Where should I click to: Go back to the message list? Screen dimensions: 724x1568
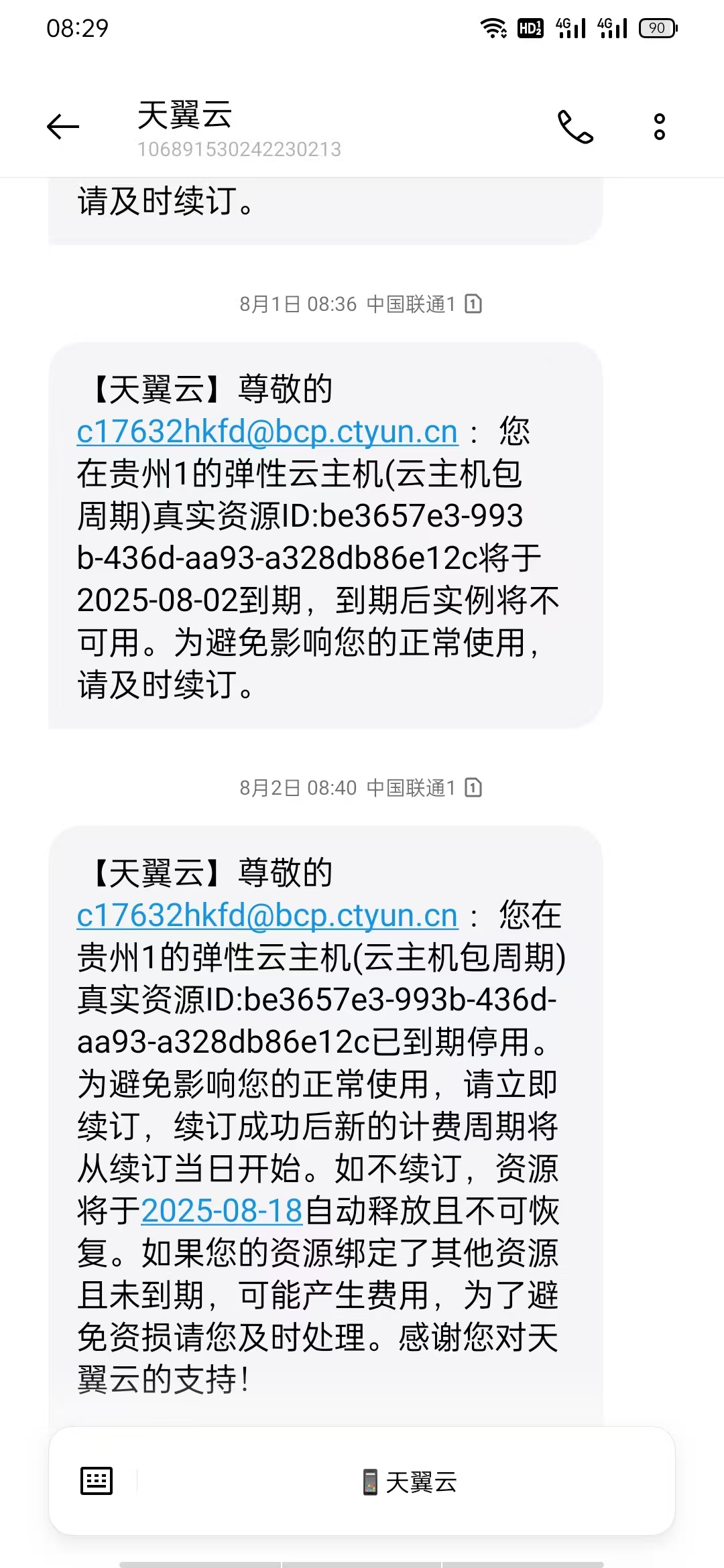click(63, 127)
